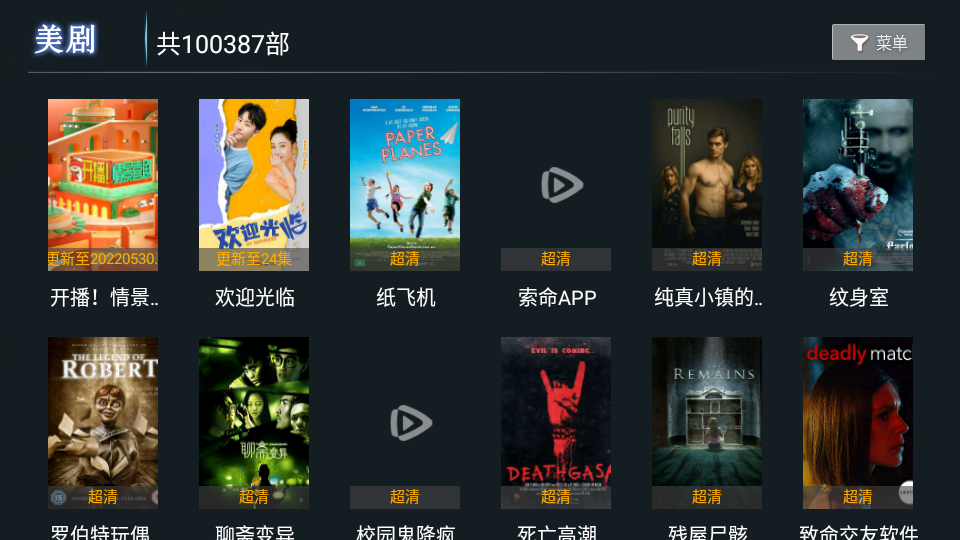This screenshot has width=960, height=540.
Task: Open 残屋尸骸 Remains
Action: (x=707, y=423)
